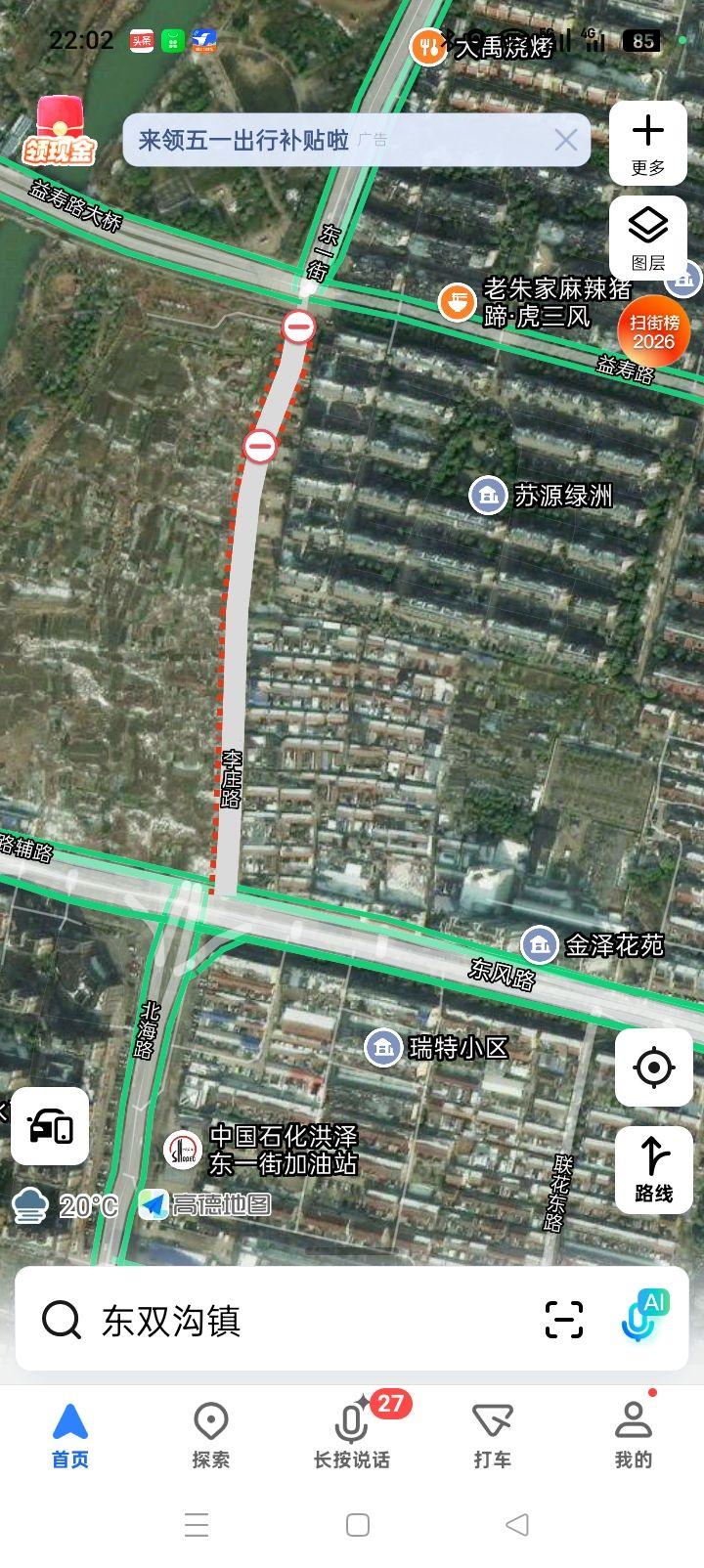Check the 20°C weather widget
This screenshot has height=1568, width=704.
click(65, 1205)
